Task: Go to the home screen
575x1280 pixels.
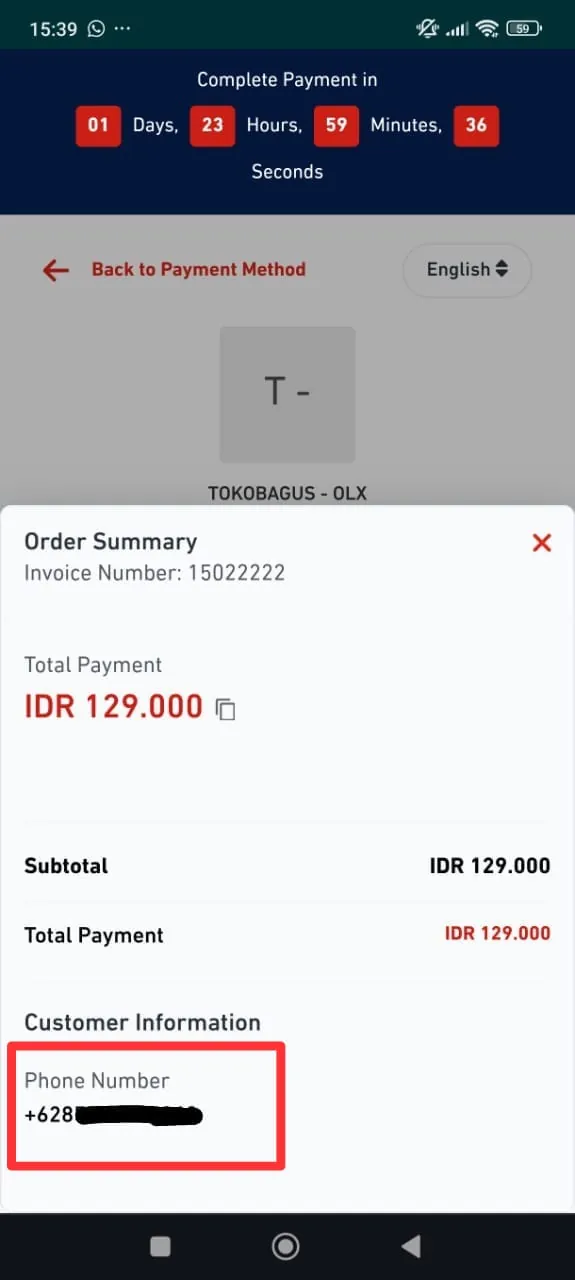Action: (x=286, y=1246)
